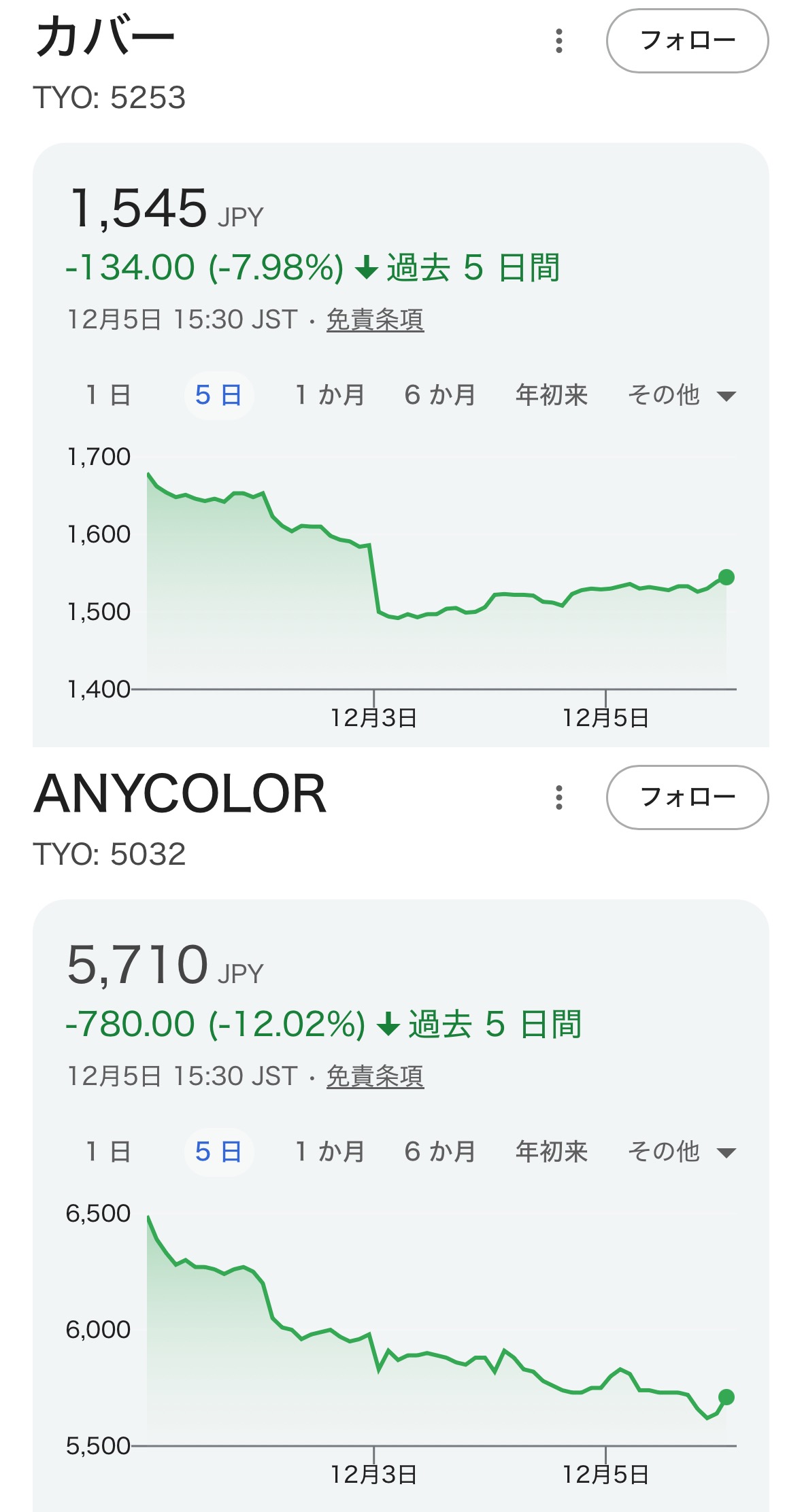Switch カバー chart to 1日
The width and height of the screenshot is (802, 1512).
(x=108, y=395)
